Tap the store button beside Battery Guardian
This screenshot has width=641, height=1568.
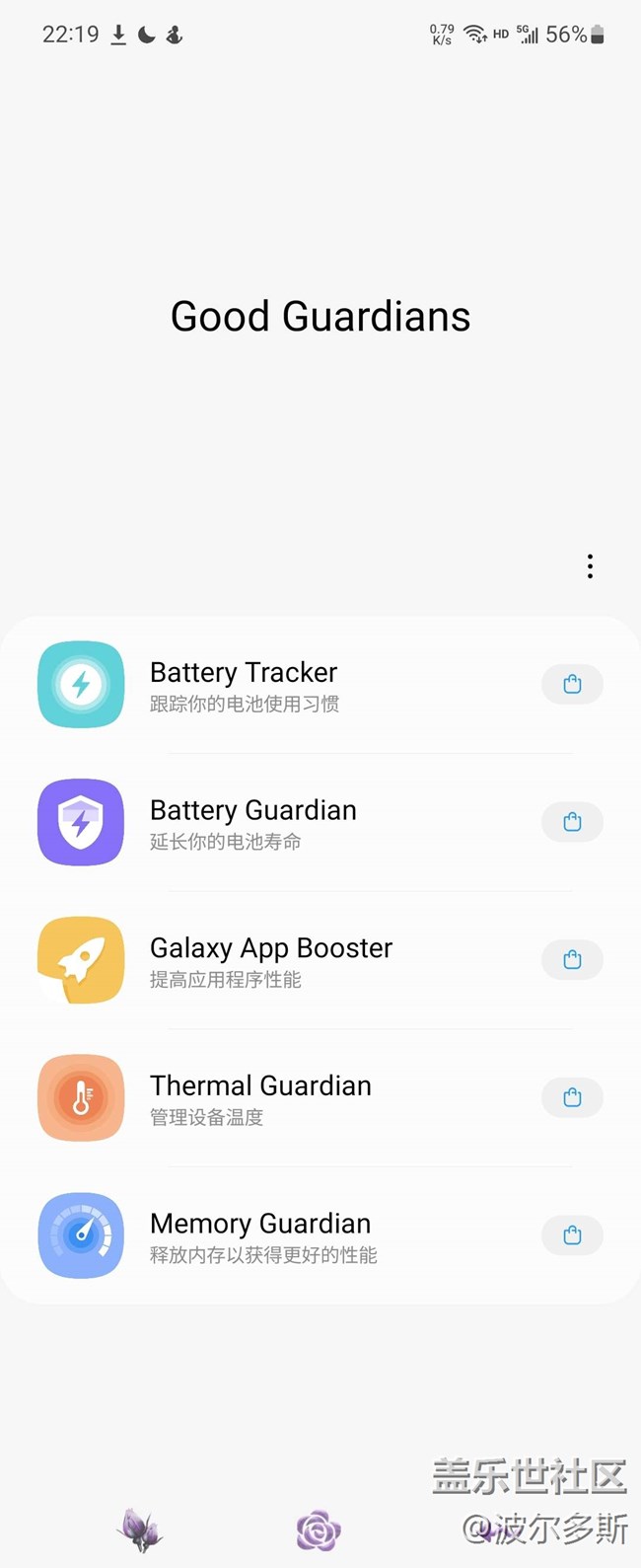click(572, 823)
